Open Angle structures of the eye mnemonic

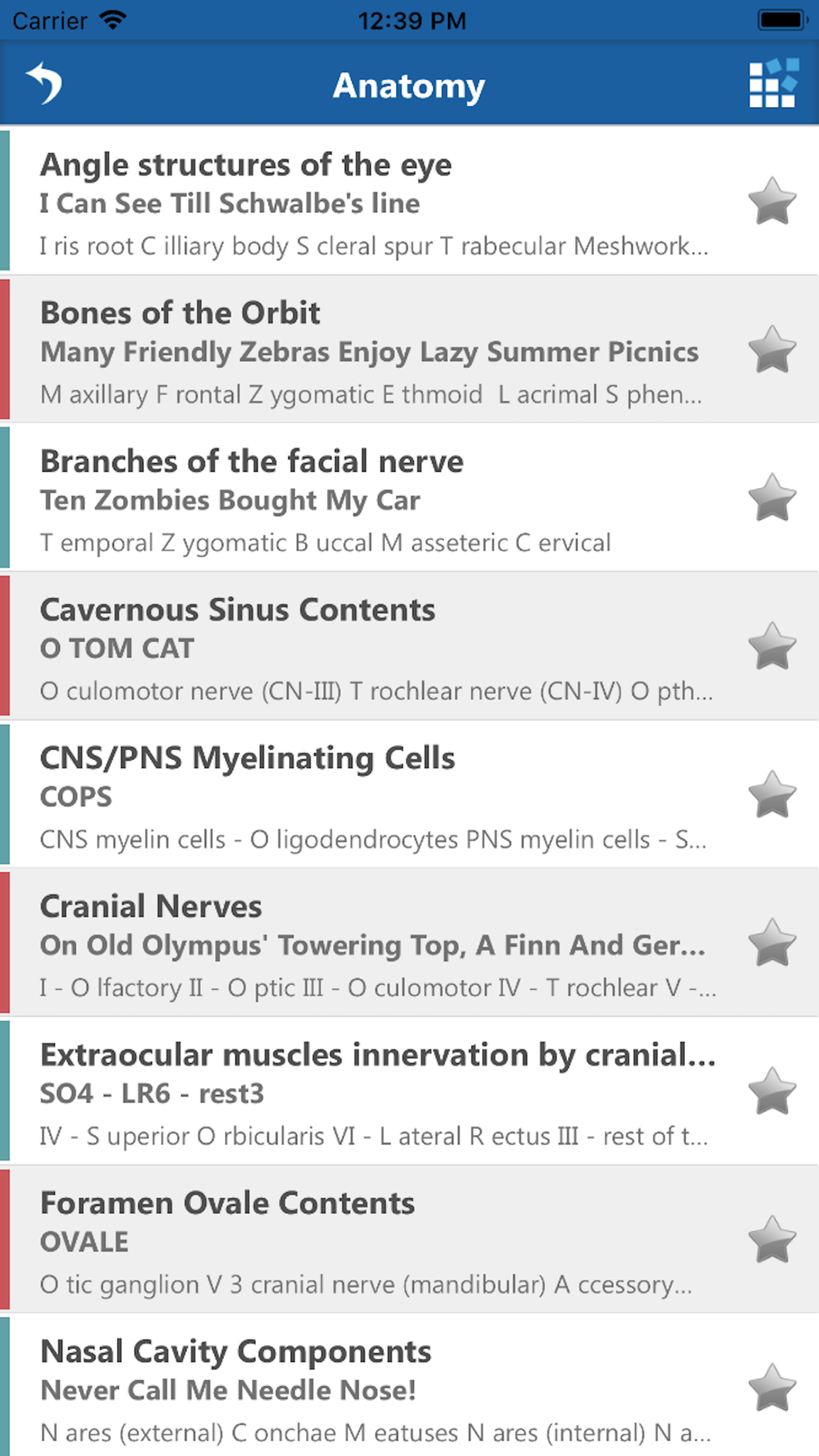tap(409, 201)
